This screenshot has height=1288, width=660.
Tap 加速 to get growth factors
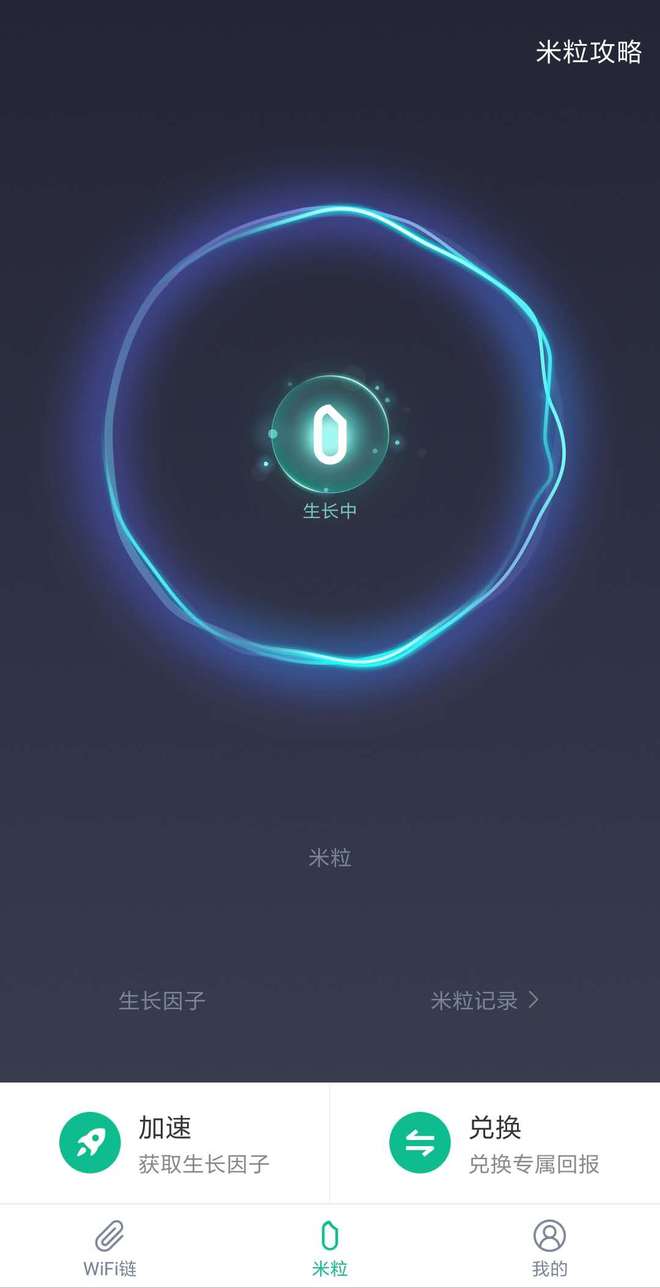pos(165,1143)
